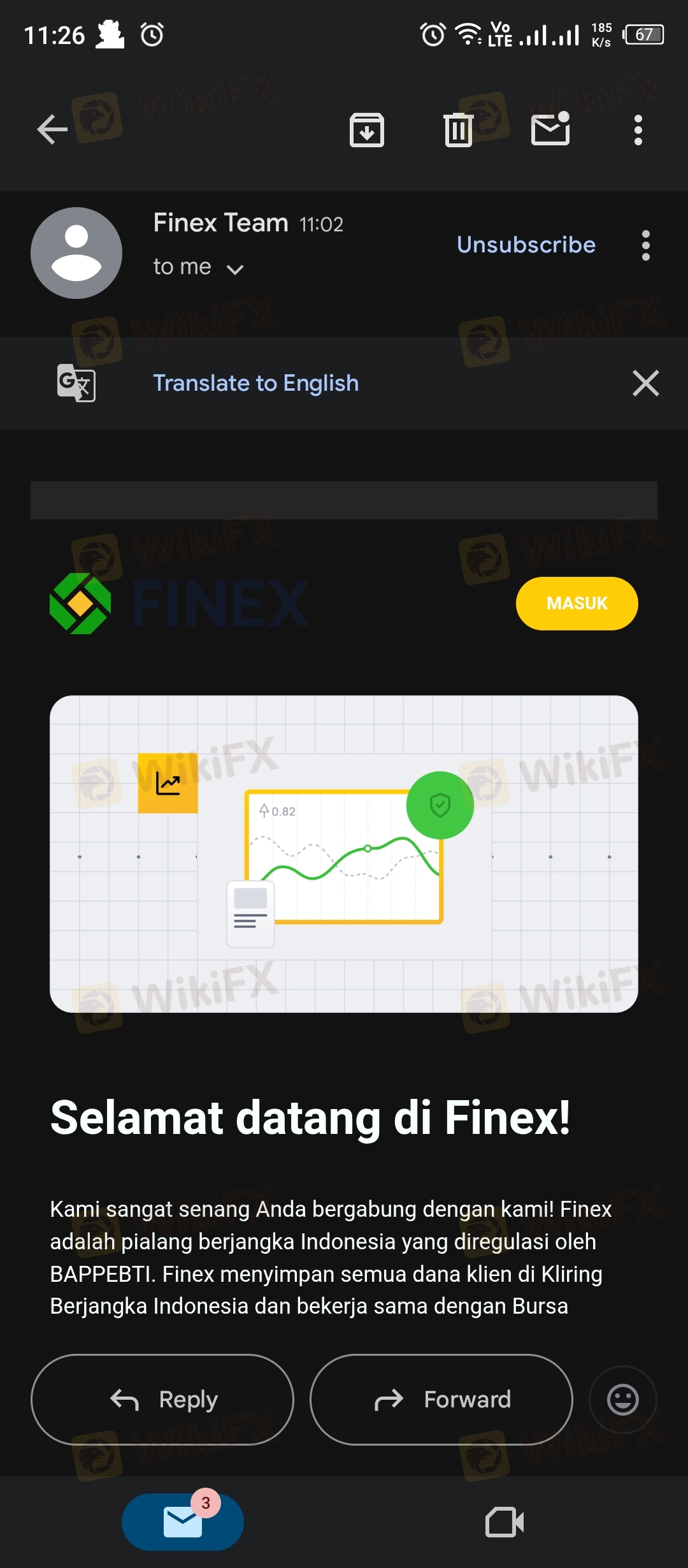
Task: Open the message options next to Unsubscribe
Action: click(x=645, y=245)
